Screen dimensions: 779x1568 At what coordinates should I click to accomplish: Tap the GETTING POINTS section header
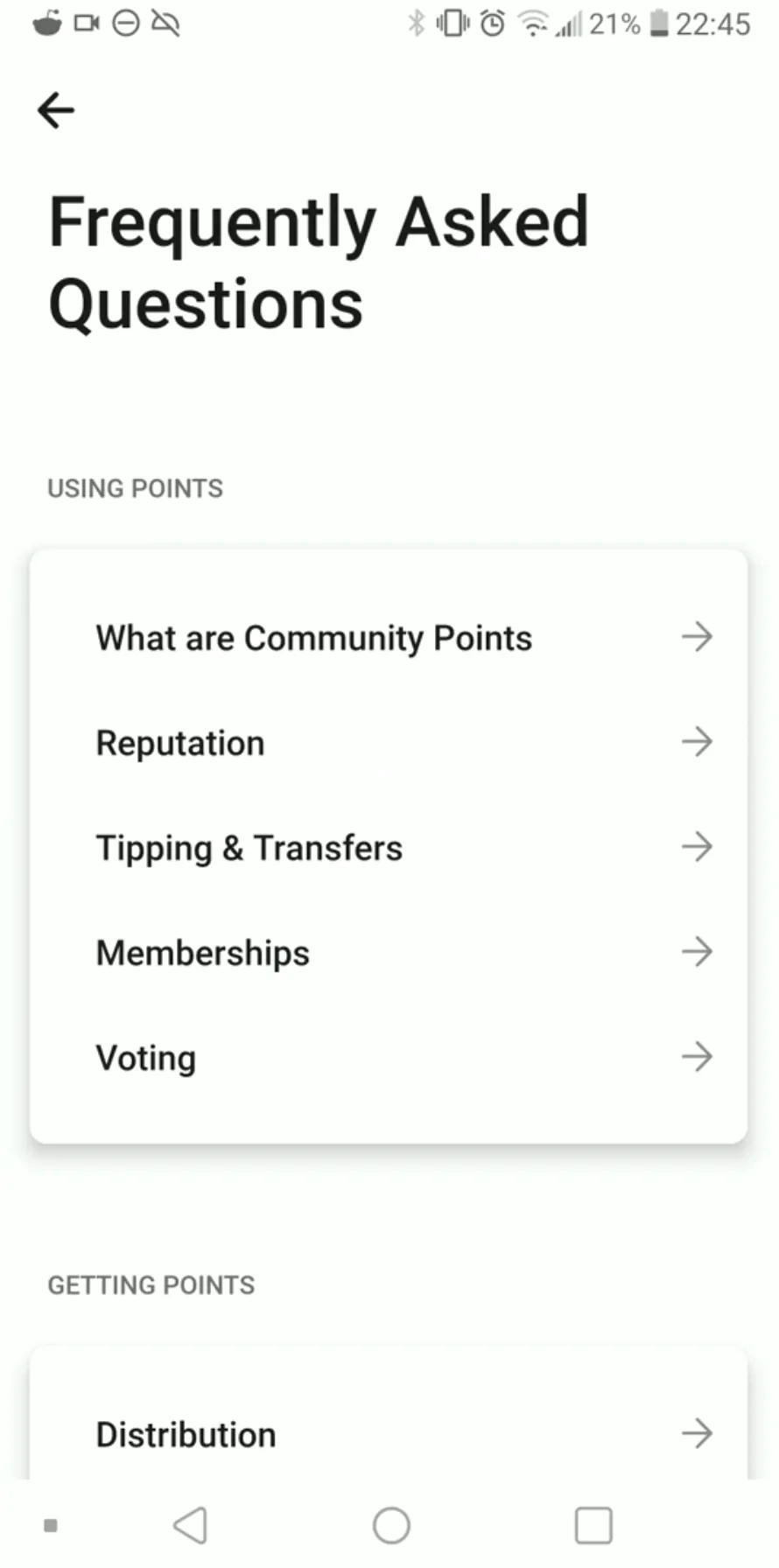click(x=151, y=1284)
